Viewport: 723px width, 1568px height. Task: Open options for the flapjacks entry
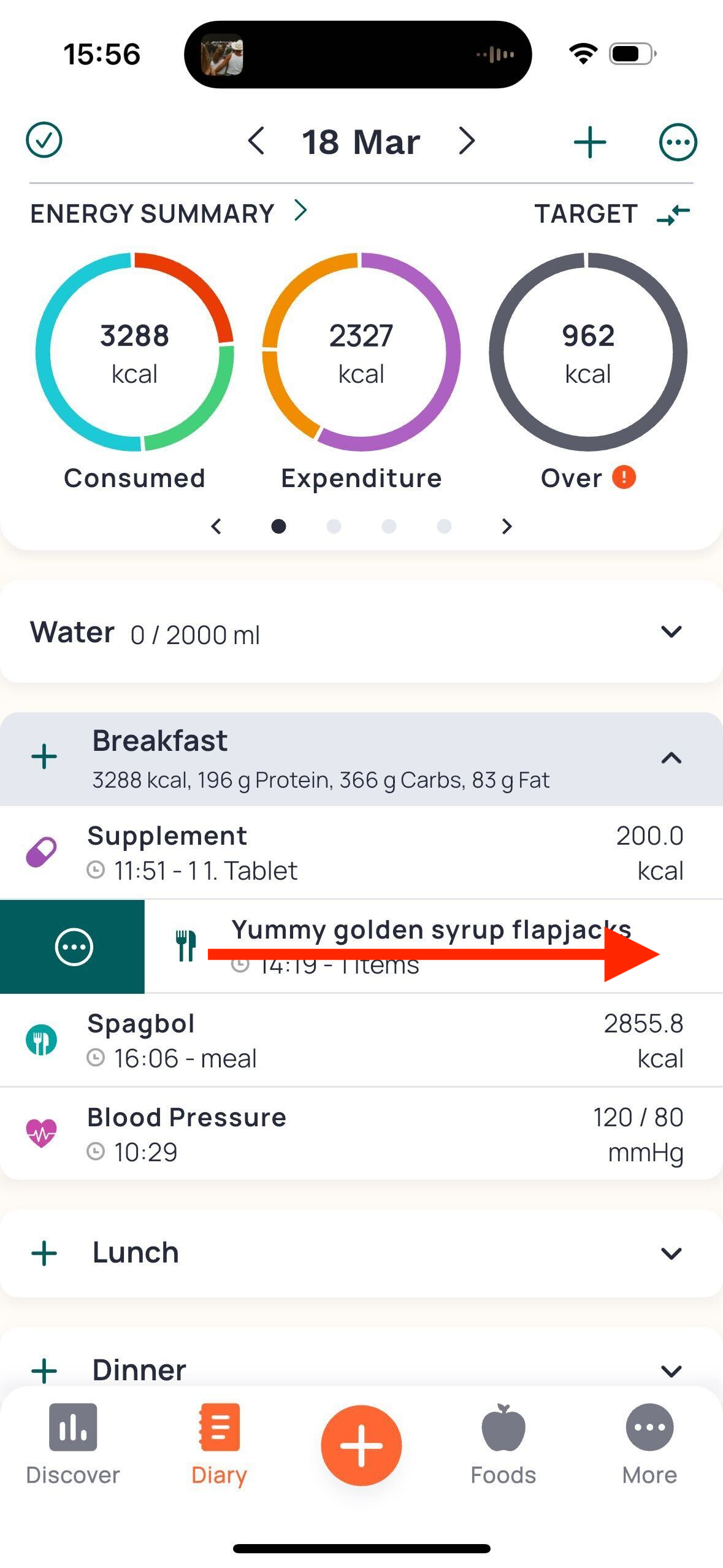coord(74,947)
